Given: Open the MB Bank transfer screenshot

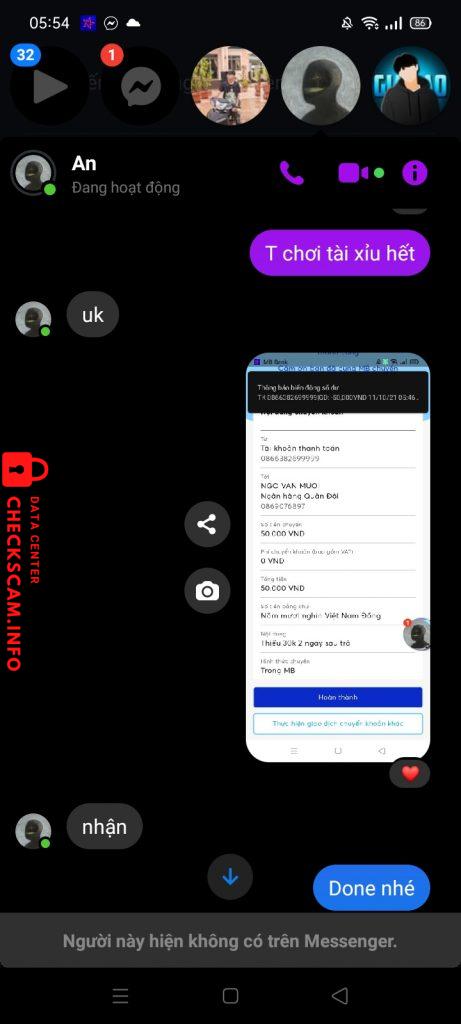Looking at the screenshot, I should 338,557.
